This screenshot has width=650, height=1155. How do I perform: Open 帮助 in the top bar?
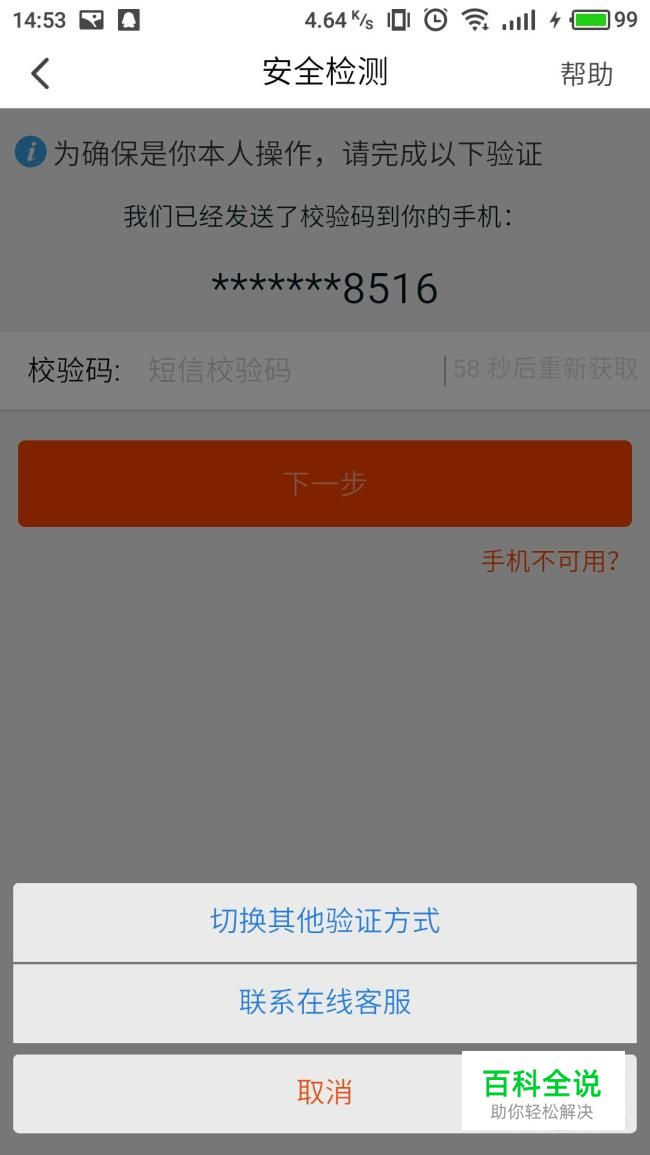coord(586,73)
